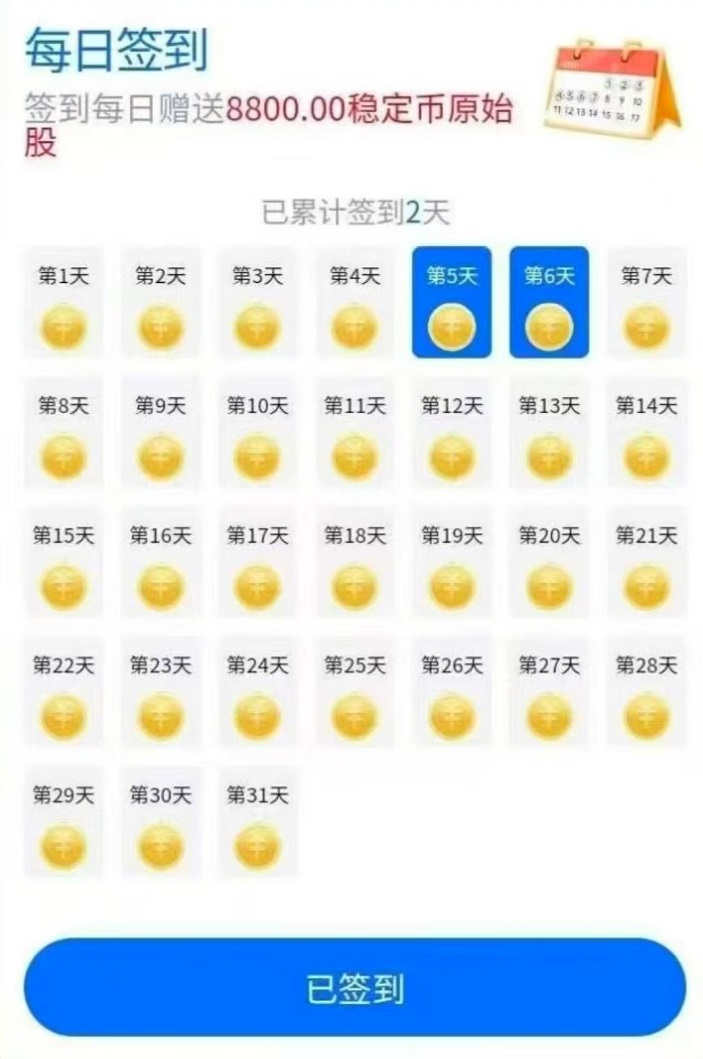This screenshot has height=1059, width=703.
Task: Select the highlighted 第5天 tile
Action: (451, 303)
